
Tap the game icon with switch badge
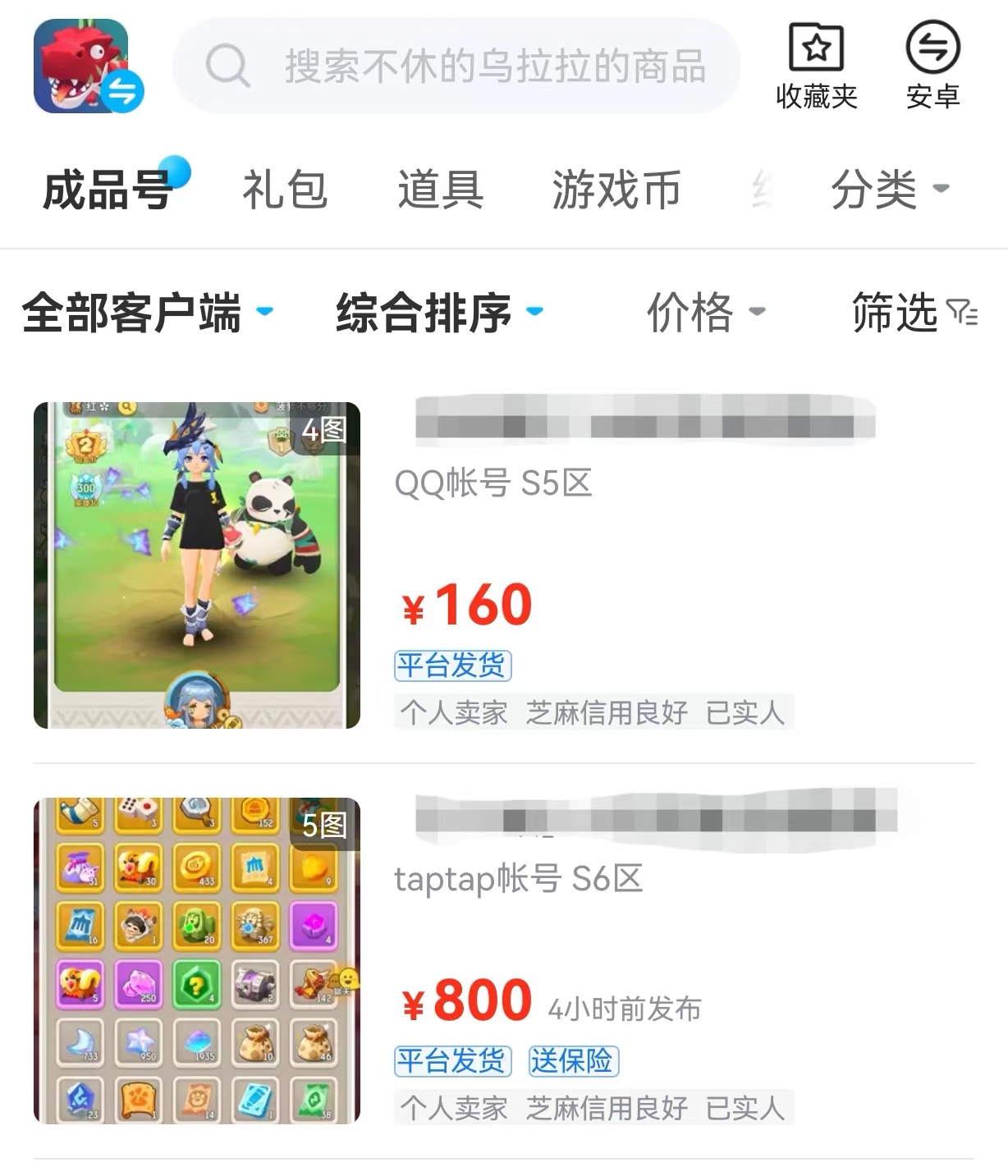87,67
